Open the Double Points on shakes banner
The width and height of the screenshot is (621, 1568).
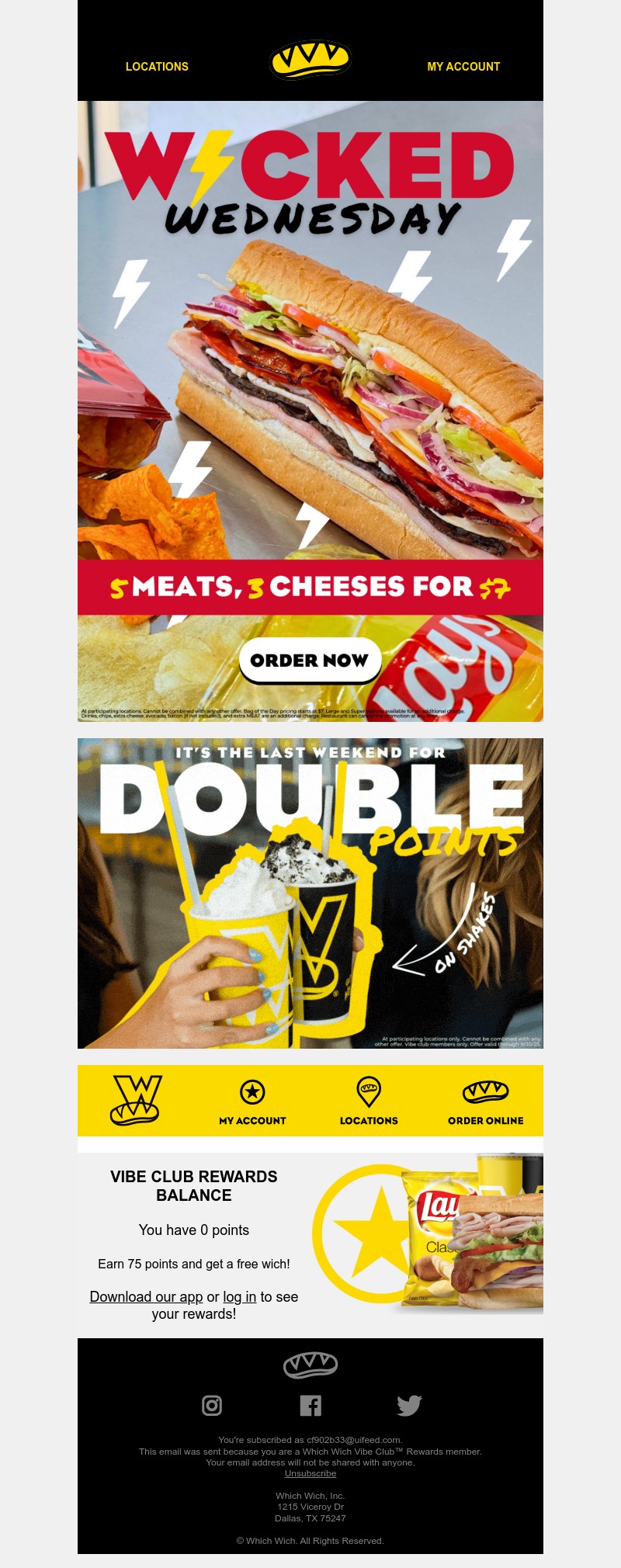click(x=310, y=893)
